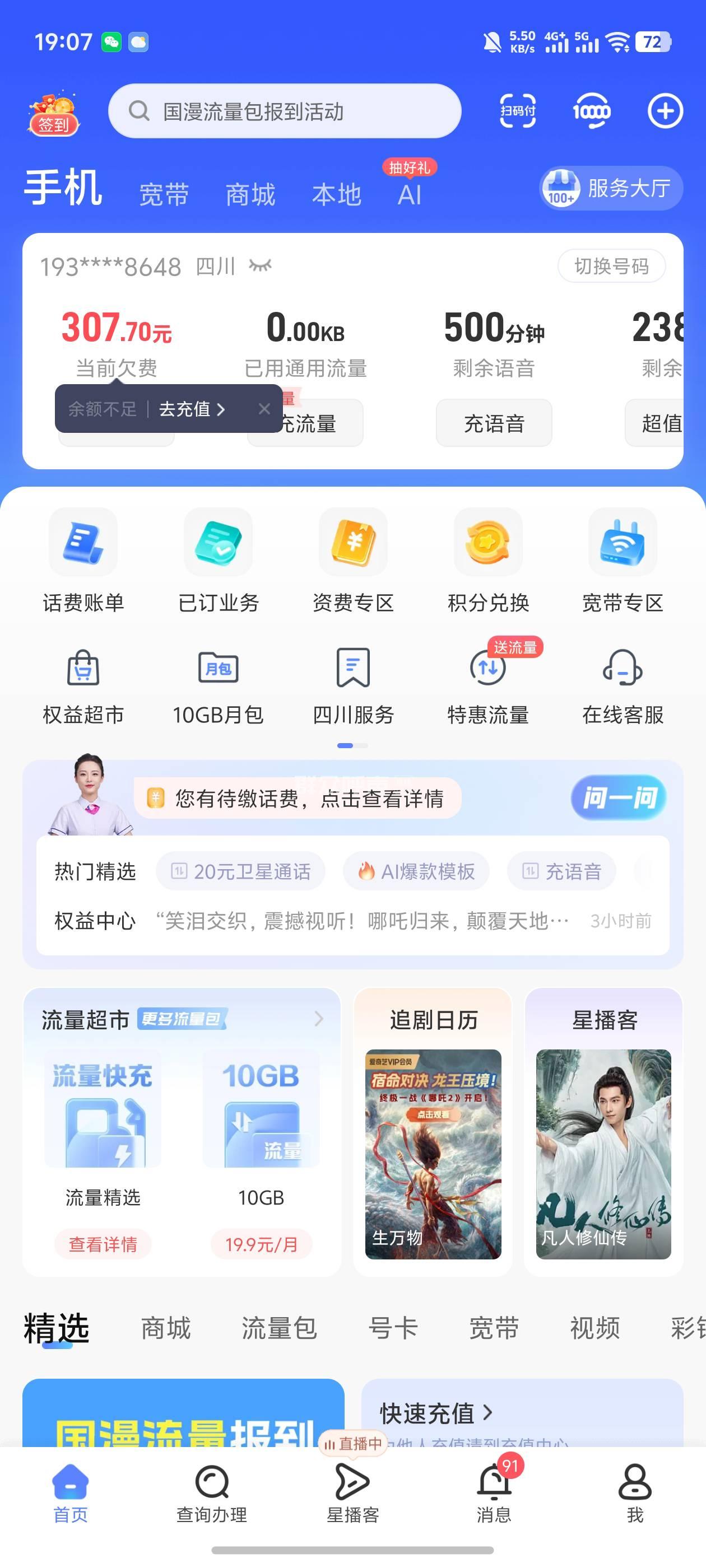Screen dimensions: 706x1568
Task: Switch to the 商城 top tab
Action: [250, 195]
